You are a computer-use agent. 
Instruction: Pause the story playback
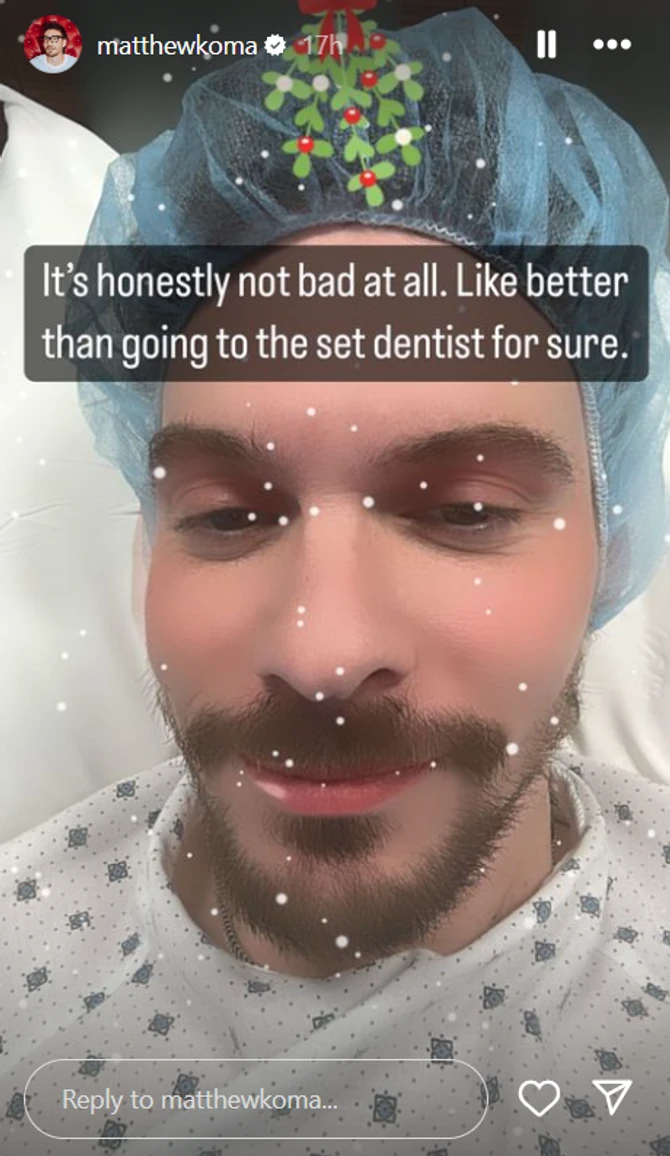click(546, 45)
